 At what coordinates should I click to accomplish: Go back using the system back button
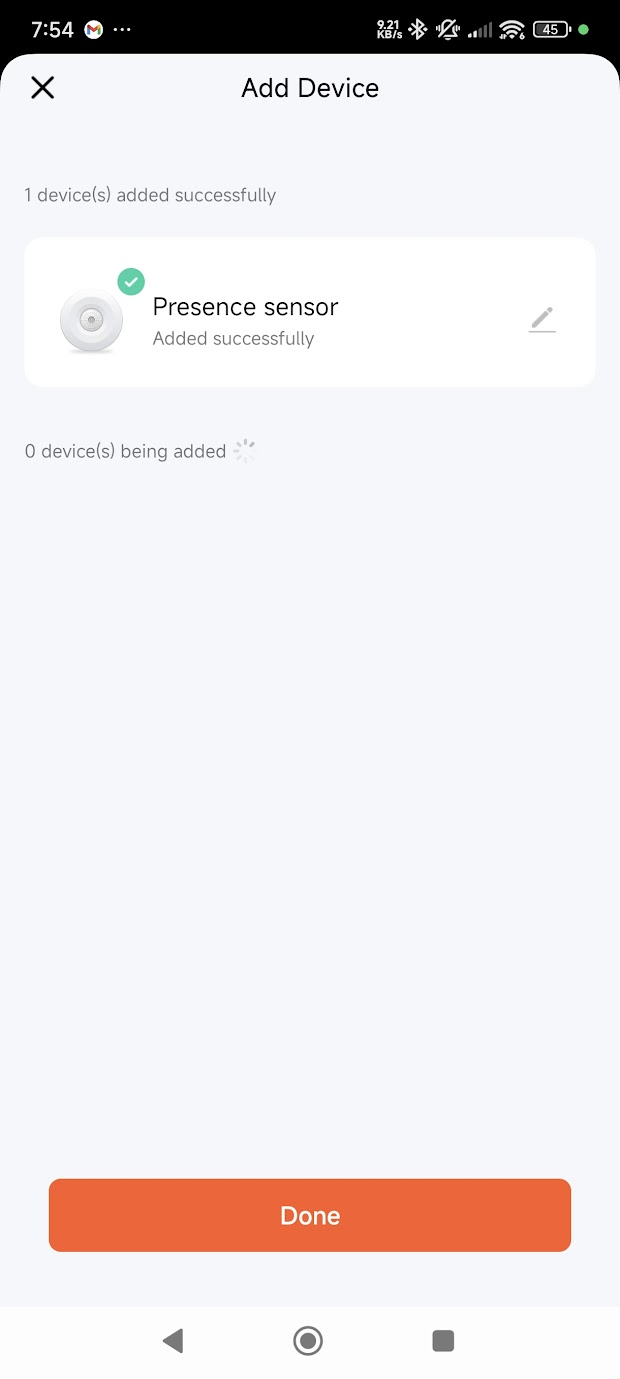(173, 1340)
